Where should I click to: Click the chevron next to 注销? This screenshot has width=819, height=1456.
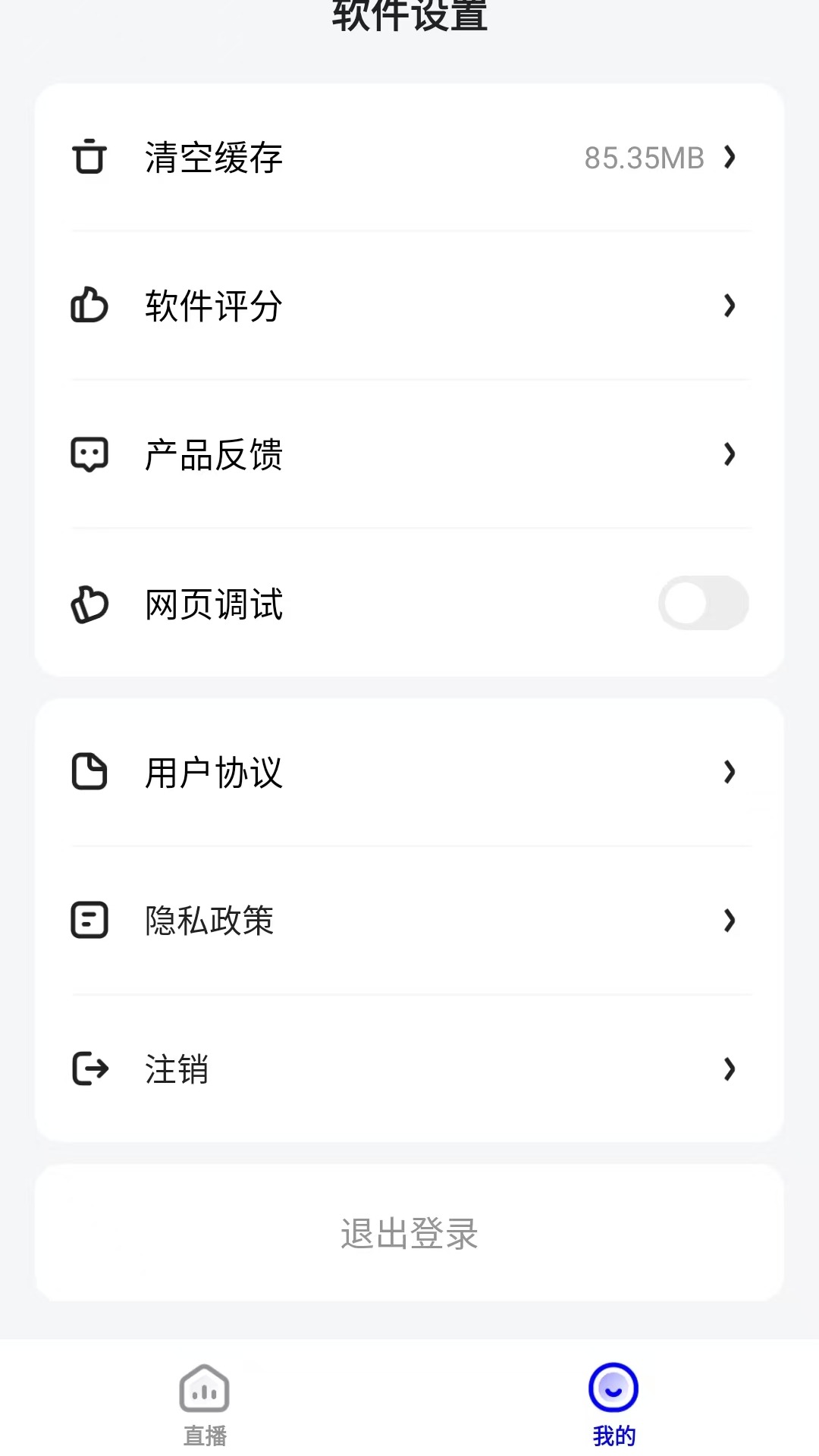730,1069
